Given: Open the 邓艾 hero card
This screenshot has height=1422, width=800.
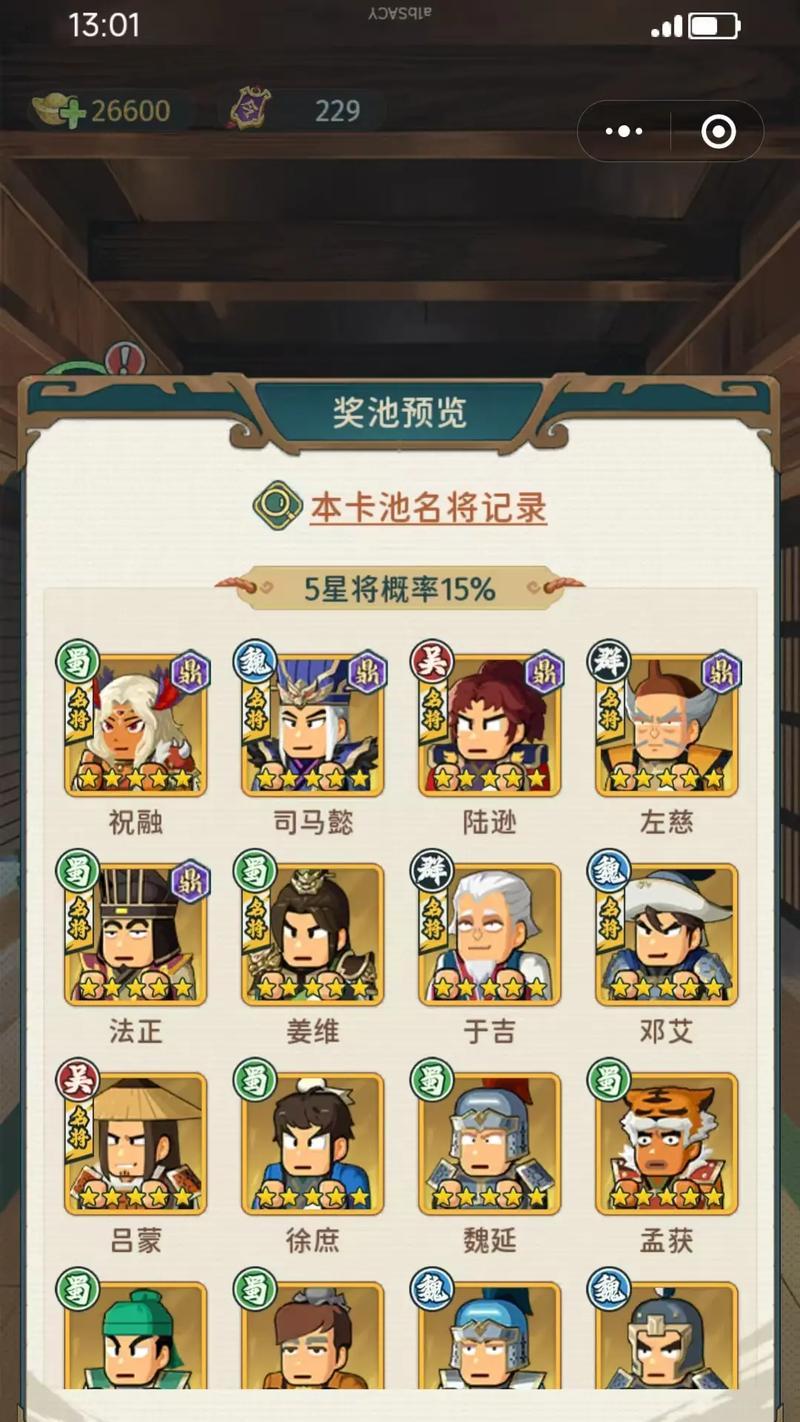Looking at the screenshot, I should tap(666, 936).
